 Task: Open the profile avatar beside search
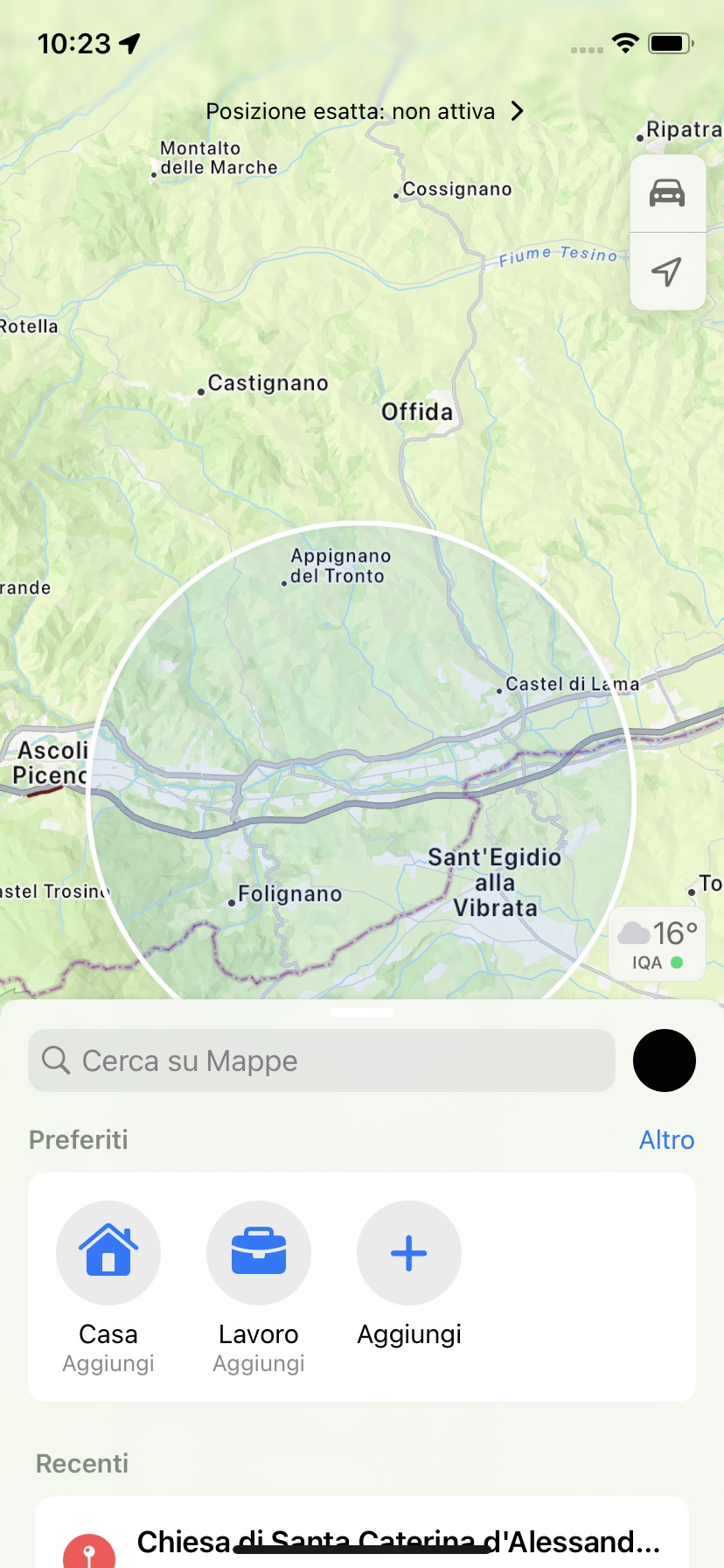665,1060
